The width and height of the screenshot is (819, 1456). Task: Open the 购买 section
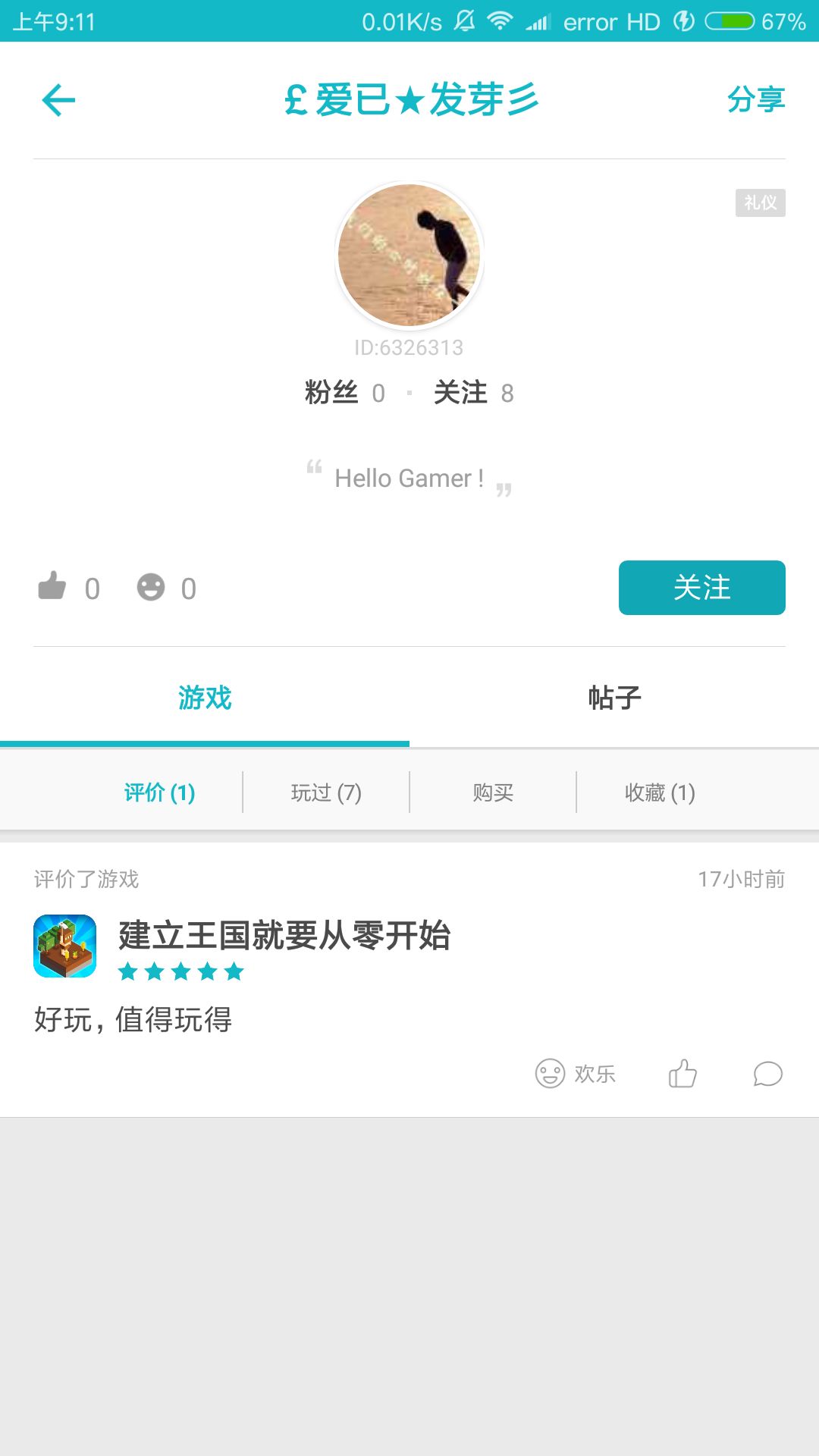point(491,792)
